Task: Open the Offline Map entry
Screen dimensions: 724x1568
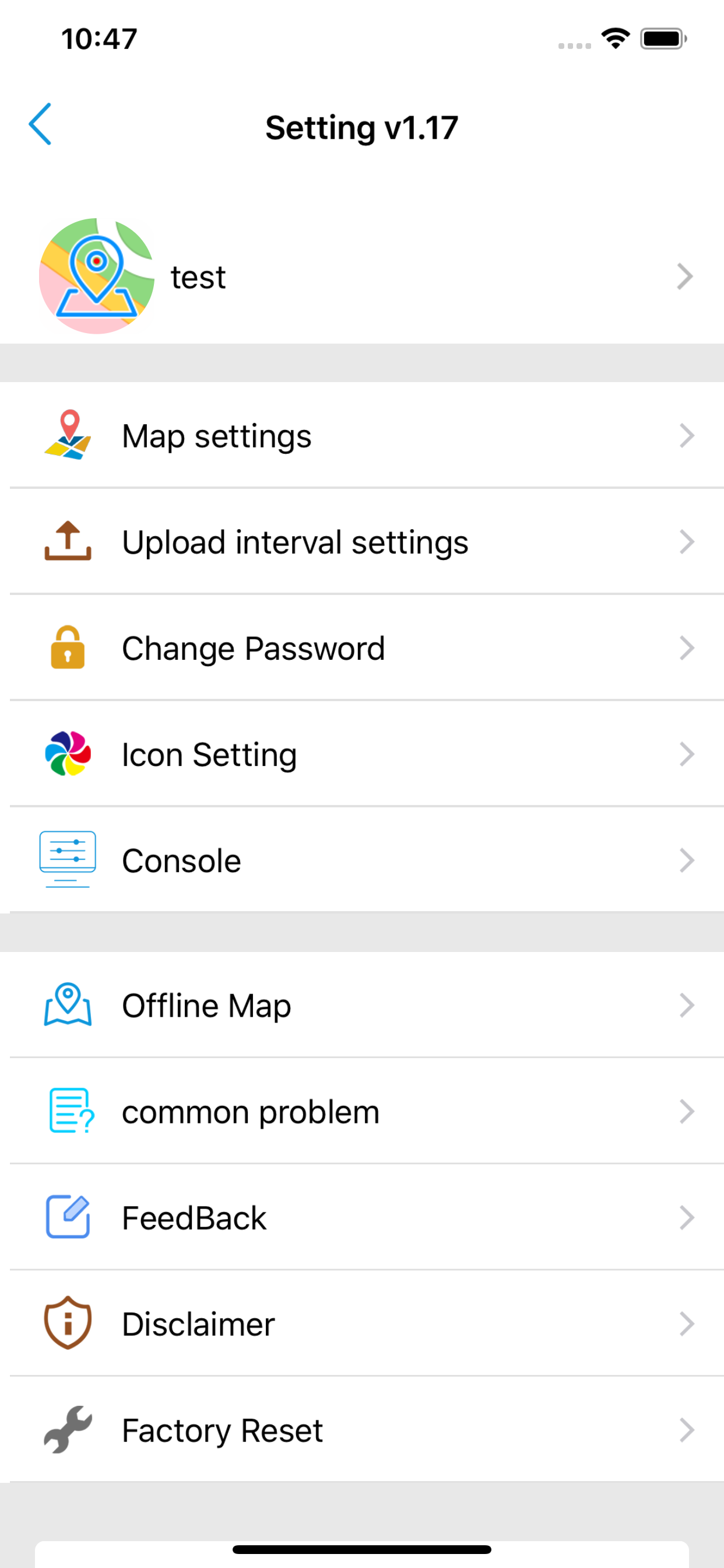Action: point(362,1005)
